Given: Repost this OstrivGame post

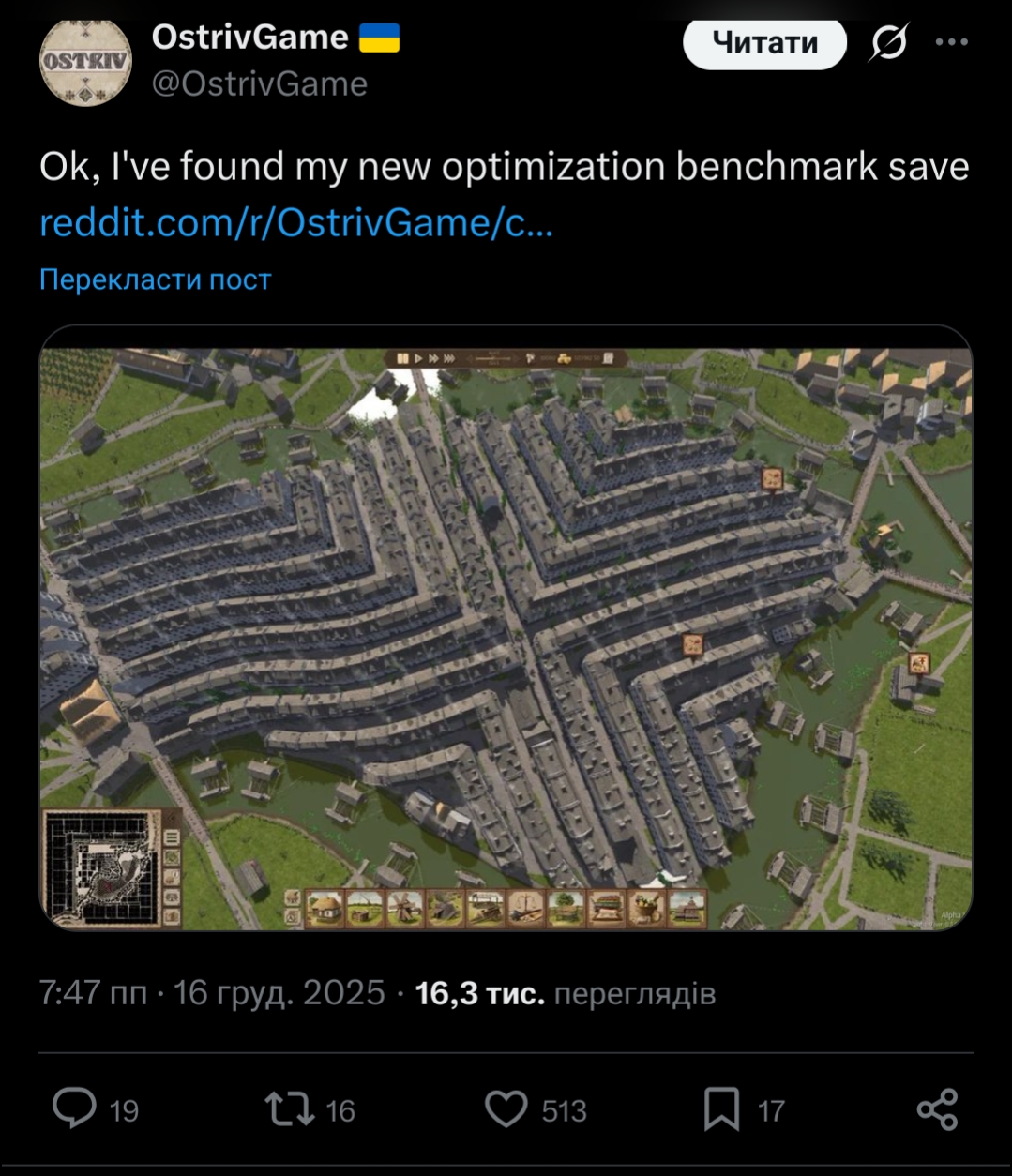Looking at the screenshot, I should pyautogui.click(x=289, y=1108).
